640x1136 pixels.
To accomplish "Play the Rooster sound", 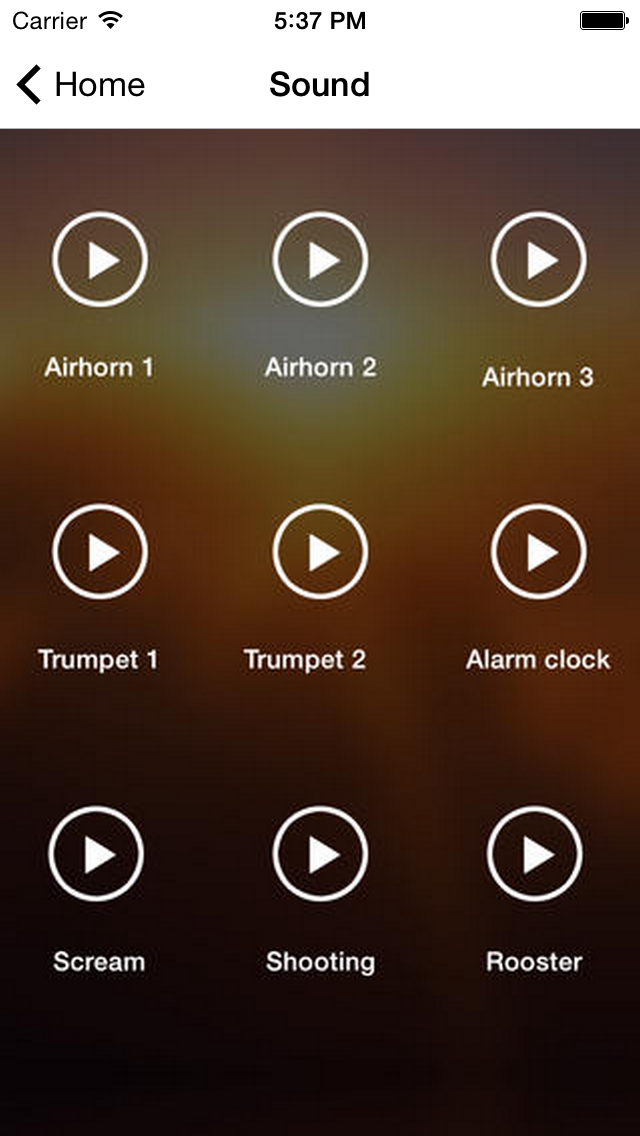I will tap(535, 854).
